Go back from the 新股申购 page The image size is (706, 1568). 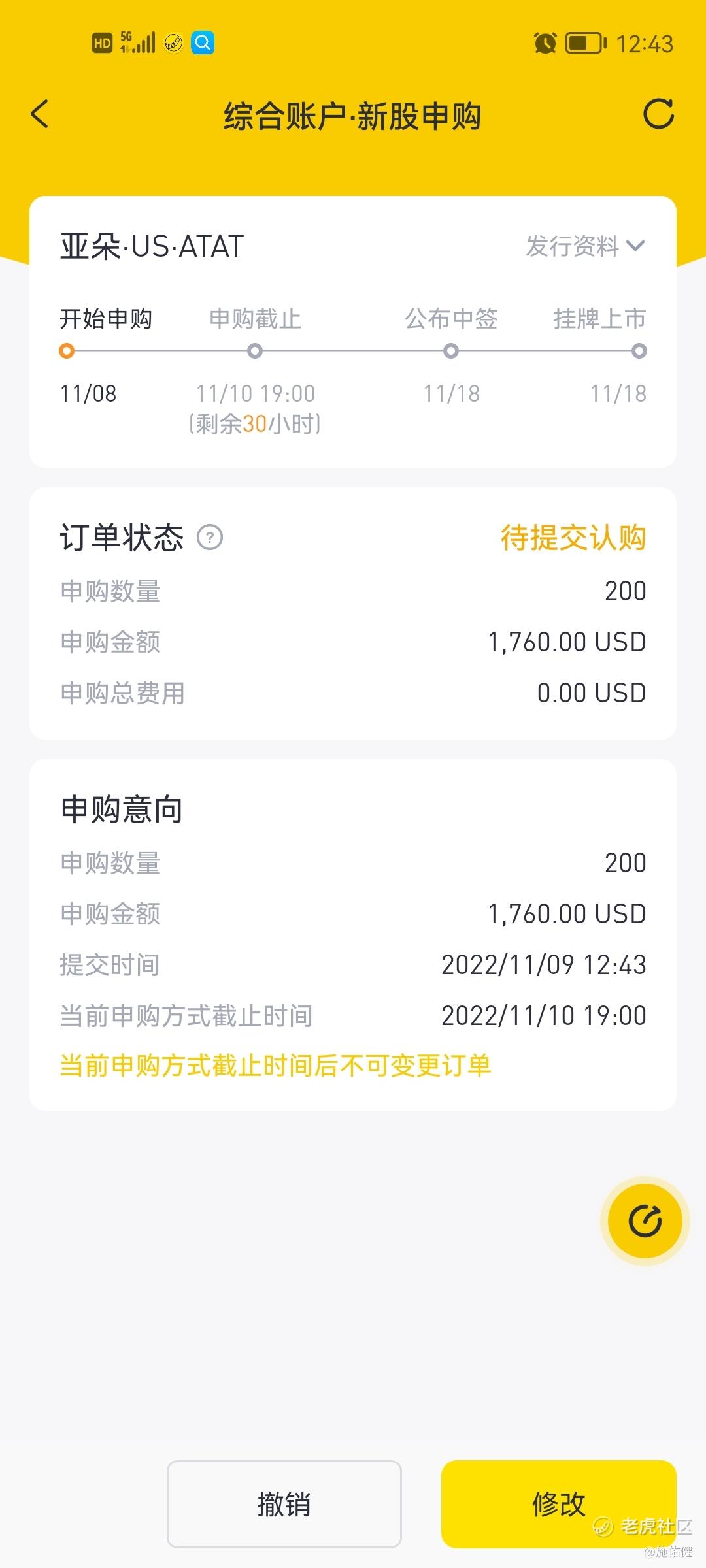pos(40,114)
